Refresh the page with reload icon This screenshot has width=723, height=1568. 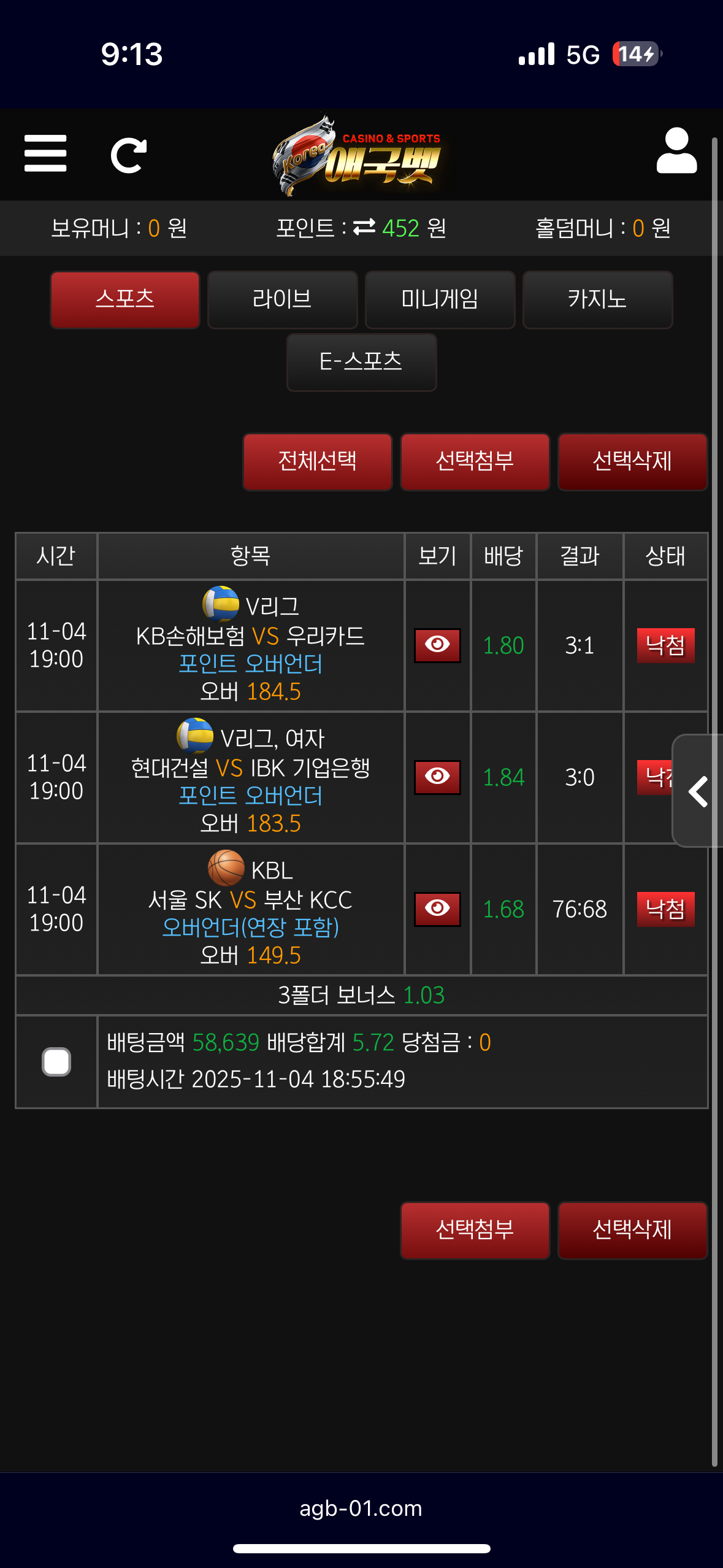[128, 155]
